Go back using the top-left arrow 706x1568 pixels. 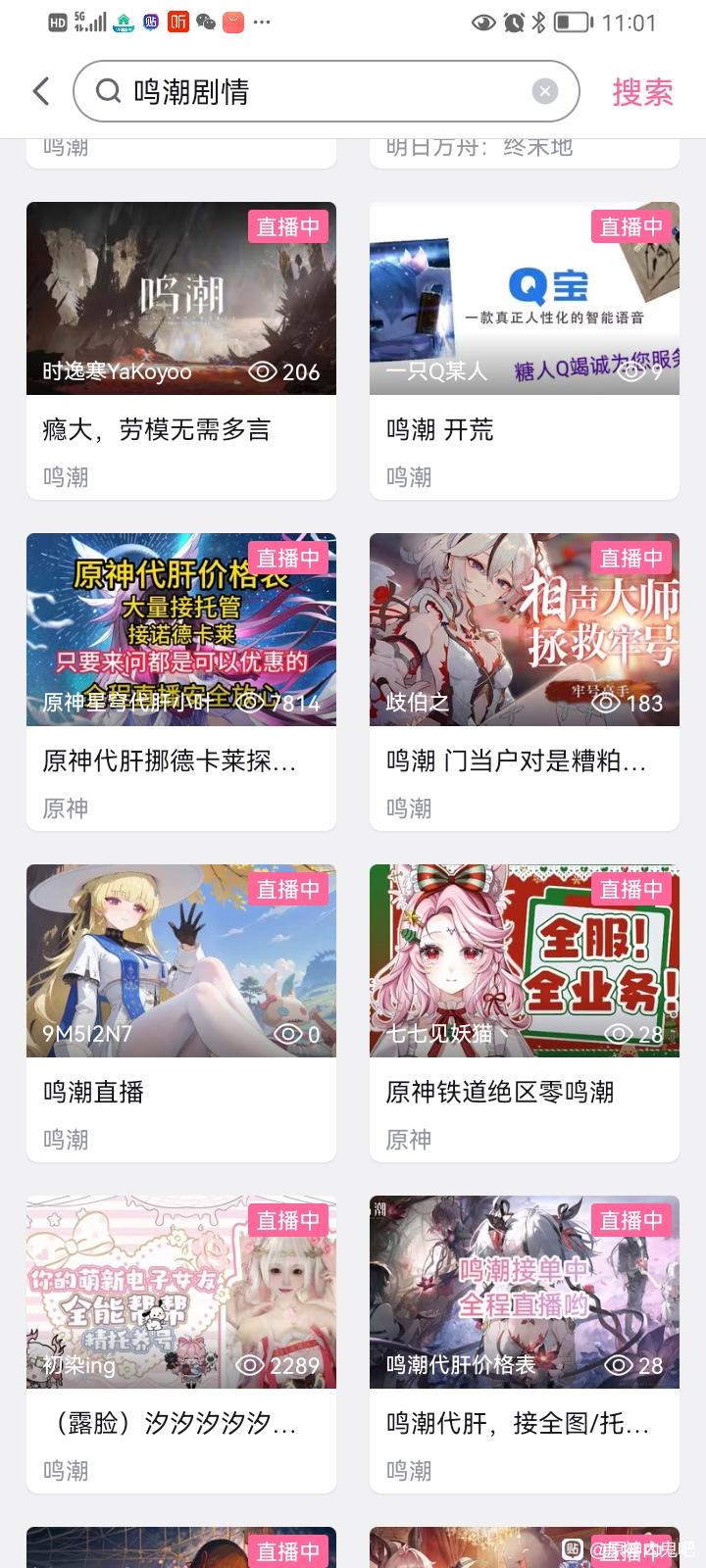(41, 92)
